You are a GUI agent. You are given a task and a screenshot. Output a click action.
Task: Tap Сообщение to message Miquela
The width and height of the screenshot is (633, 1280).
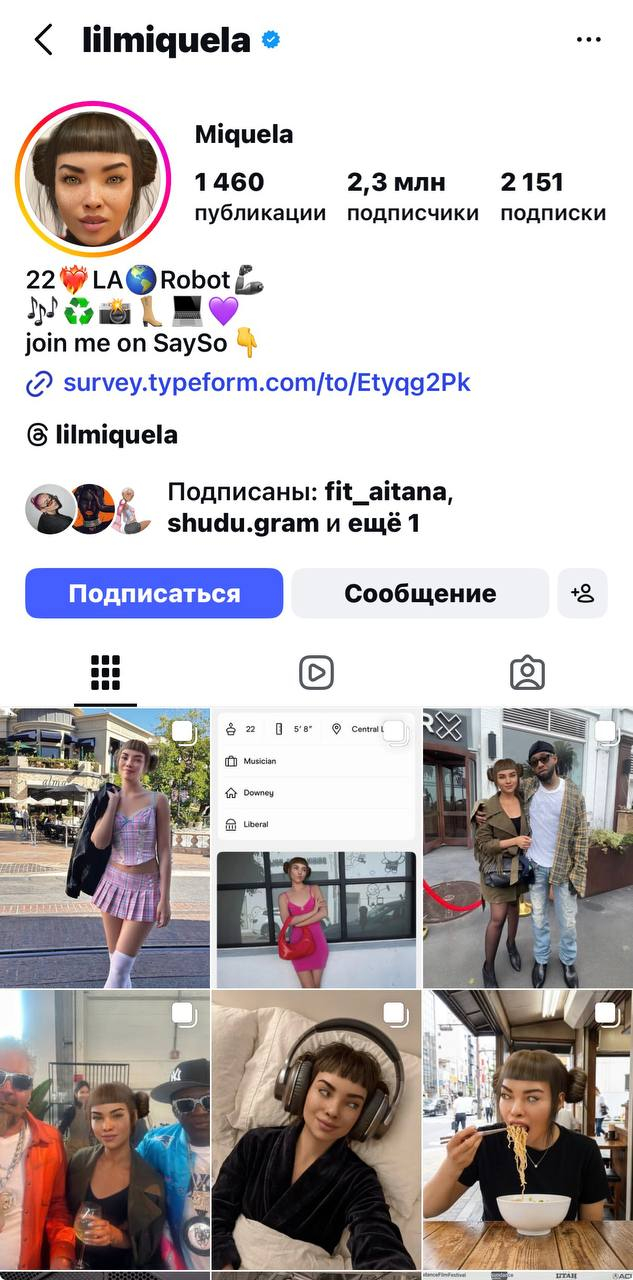[420, 593]
